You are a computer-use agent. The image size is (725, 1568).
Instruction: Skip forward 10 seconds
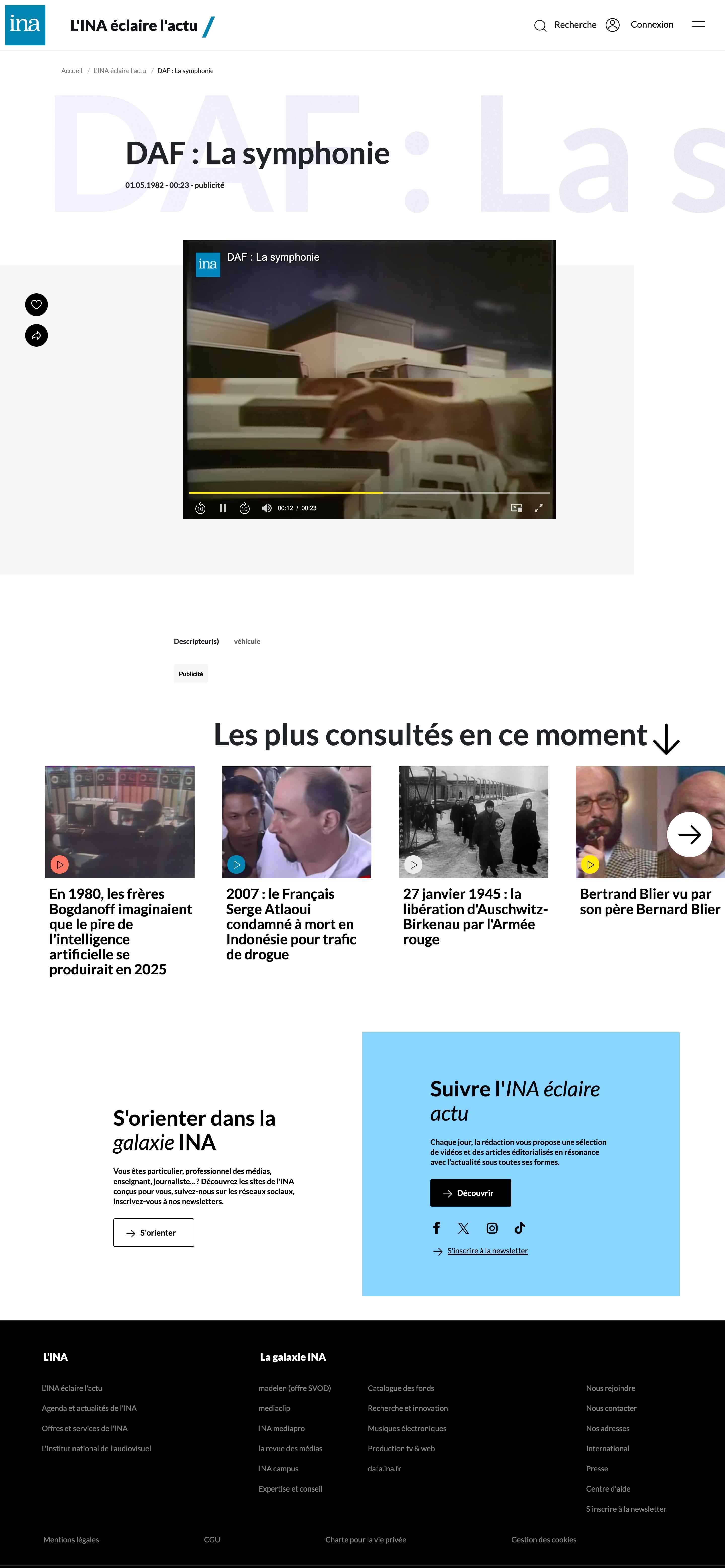pyautogui.click(x=244, y=508)
